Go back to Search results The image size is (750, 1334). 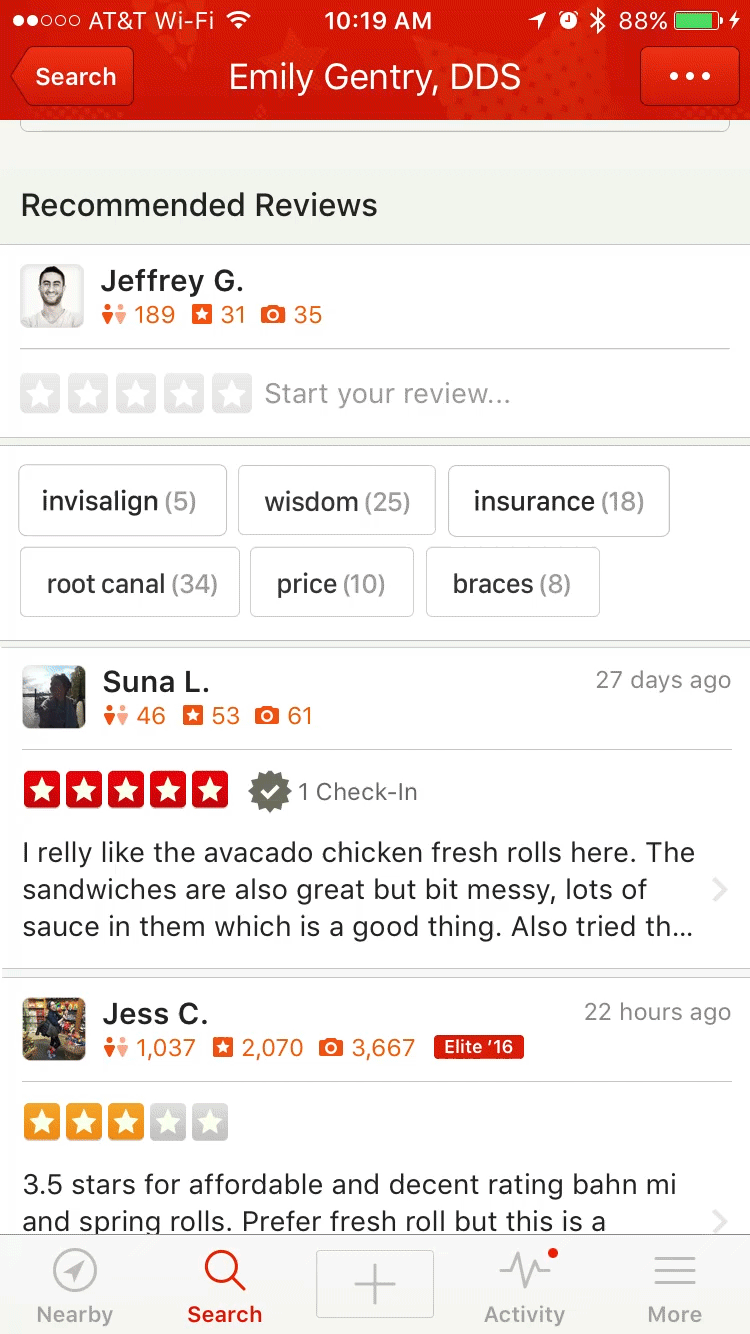click(73, 77)
